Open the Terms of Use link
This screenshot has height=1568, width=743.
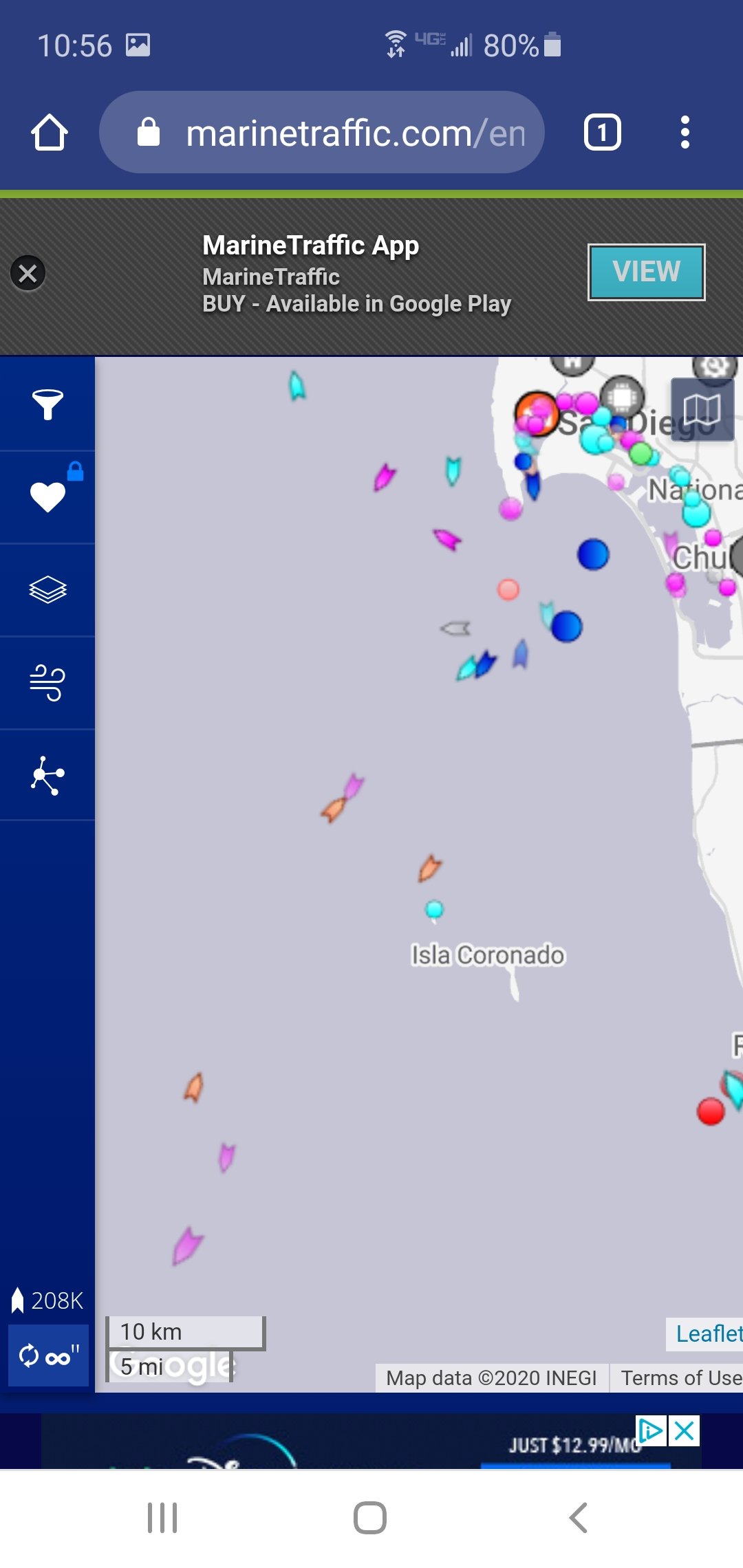click(680, 1378)
